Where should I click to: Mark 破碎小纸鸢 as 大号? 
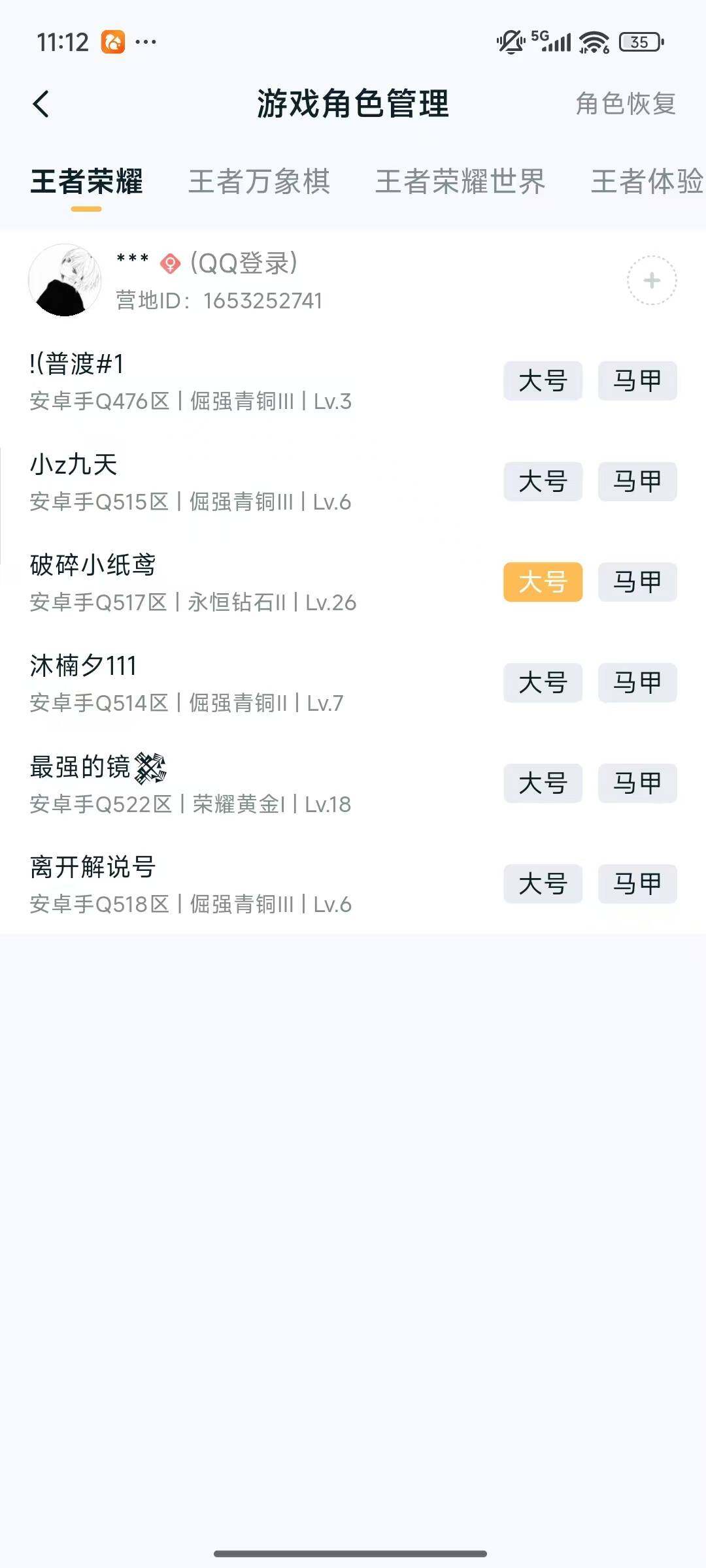pos(544,583)
